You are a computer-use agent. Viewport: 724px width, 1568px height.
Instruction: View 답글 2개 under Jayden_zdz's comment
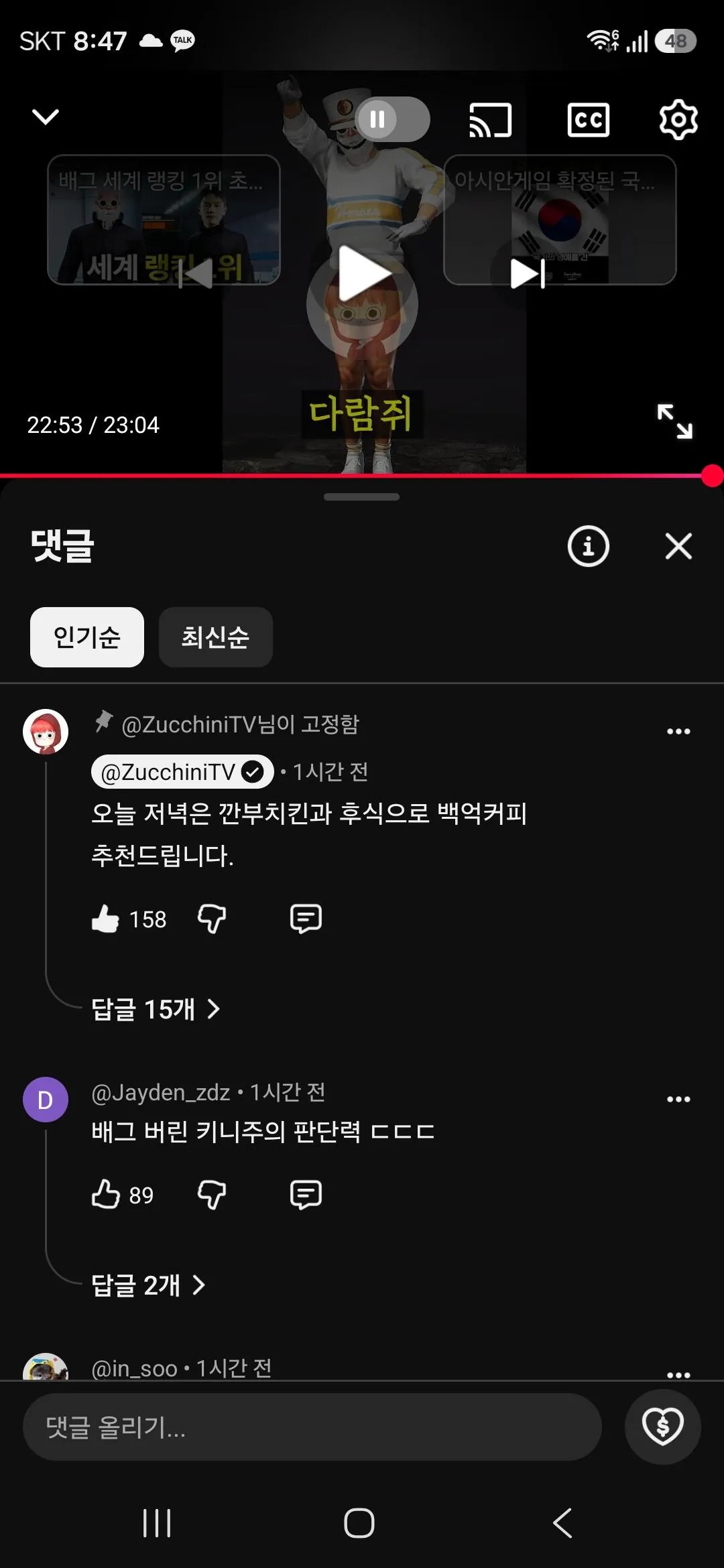pyautogui.click(x=148, y=1285)
